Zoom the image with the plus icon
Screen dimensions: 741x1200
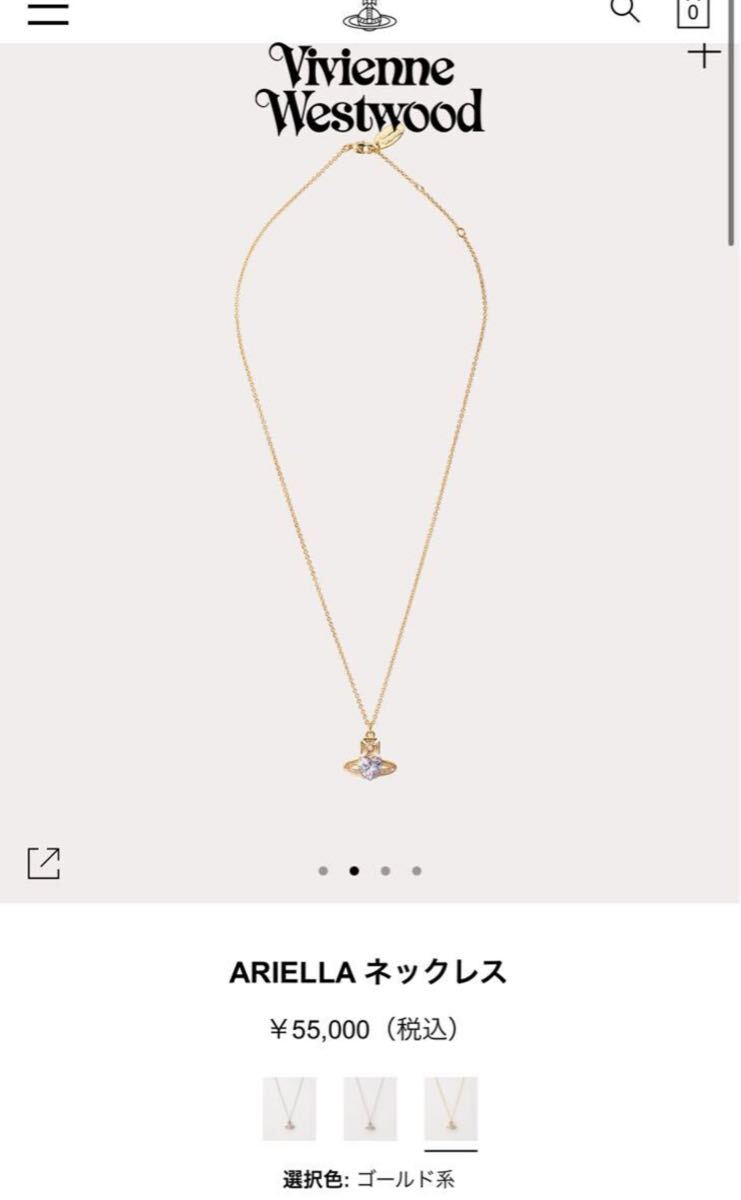coord(704,55)
